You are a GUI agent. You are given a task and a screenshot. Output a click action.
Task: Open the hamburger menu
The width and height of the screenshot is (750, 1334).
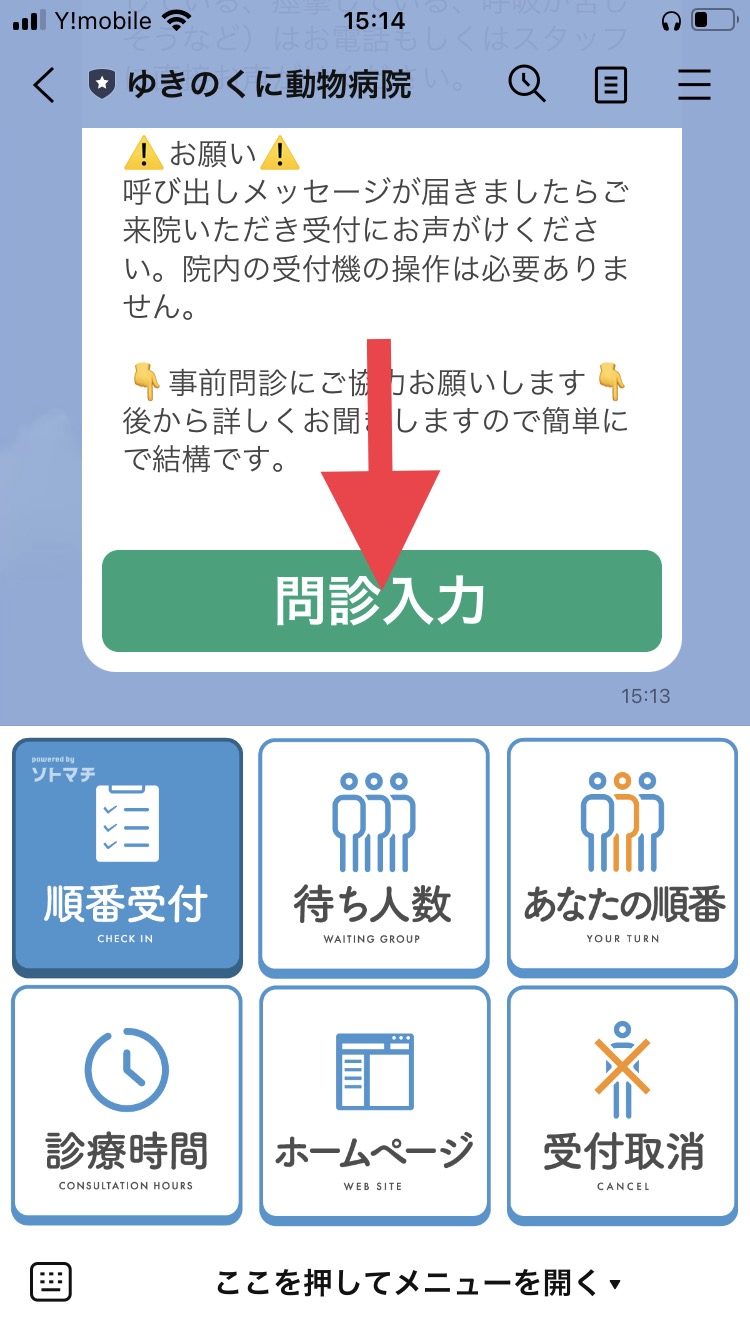click(694, 85)
